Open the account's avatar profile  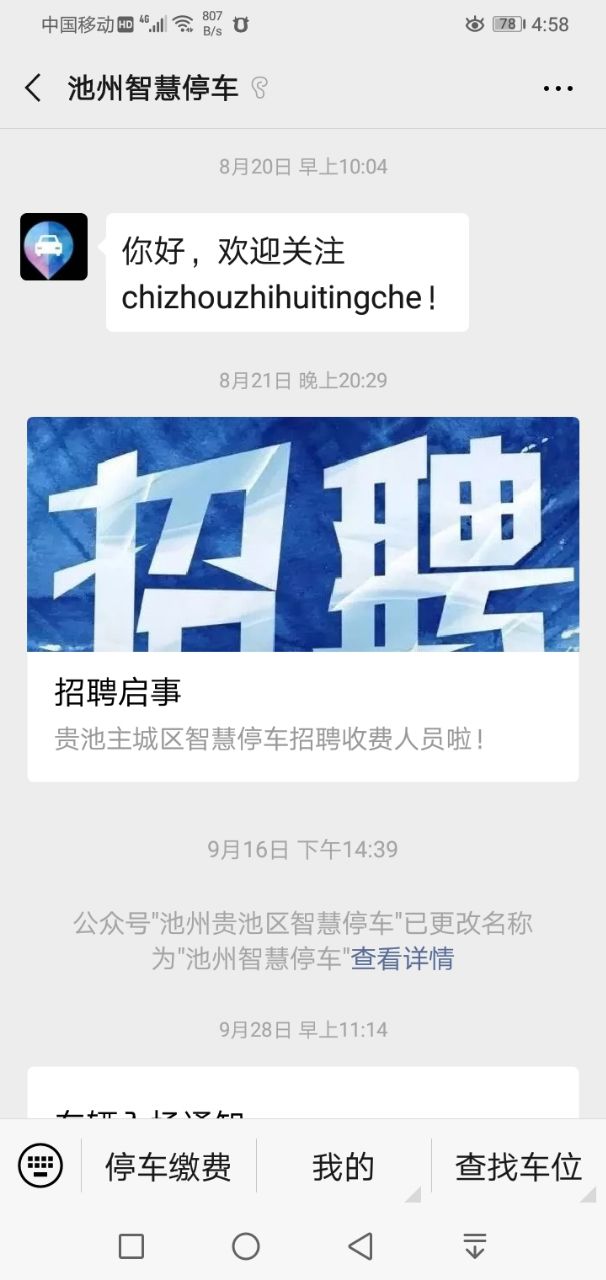click(x=54, y=247)
